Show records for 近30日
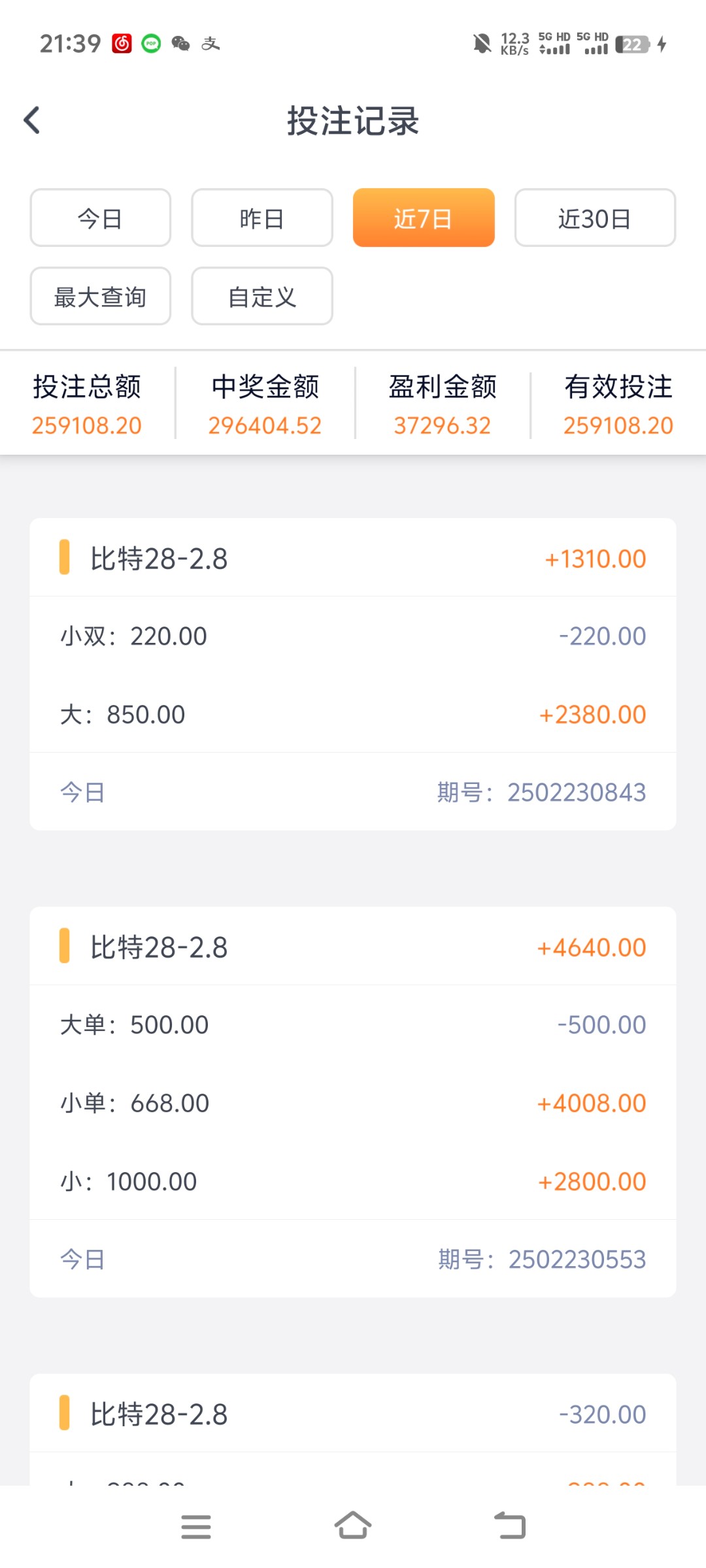 coord(595,218)
